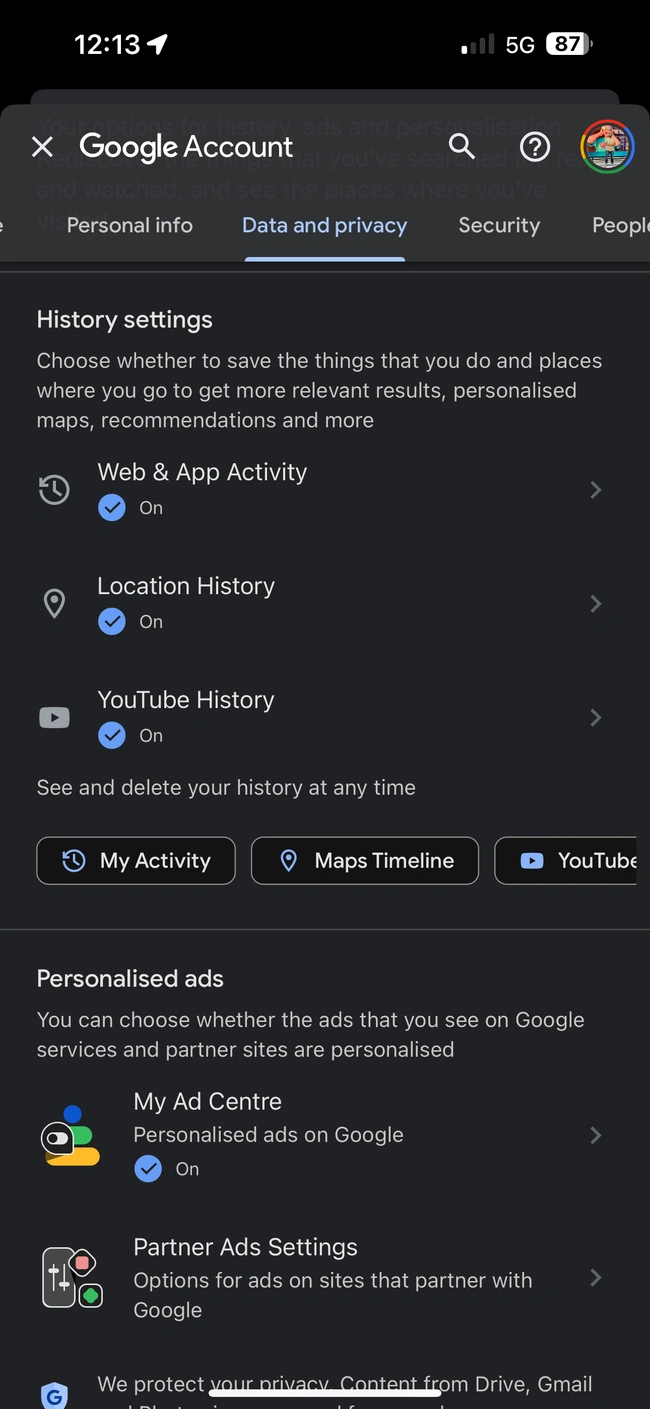Open Web & App Activity settings
This screenshot has height=1409, width=650.
pyautogui.click(x=320, y=489)
